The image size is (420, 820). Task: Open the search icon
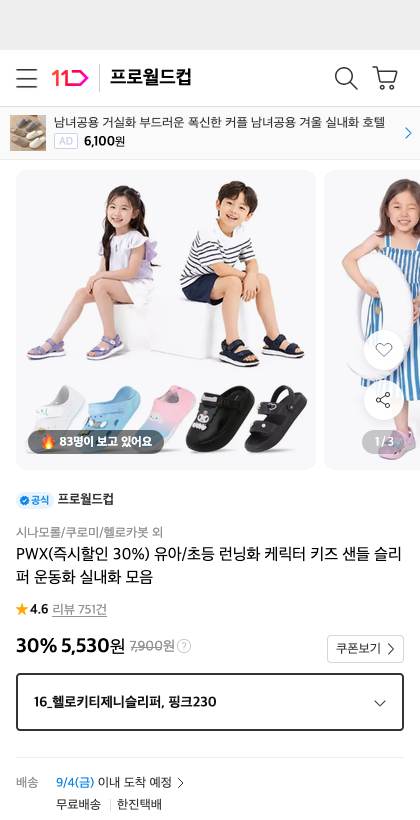click(x=346, y=78)
